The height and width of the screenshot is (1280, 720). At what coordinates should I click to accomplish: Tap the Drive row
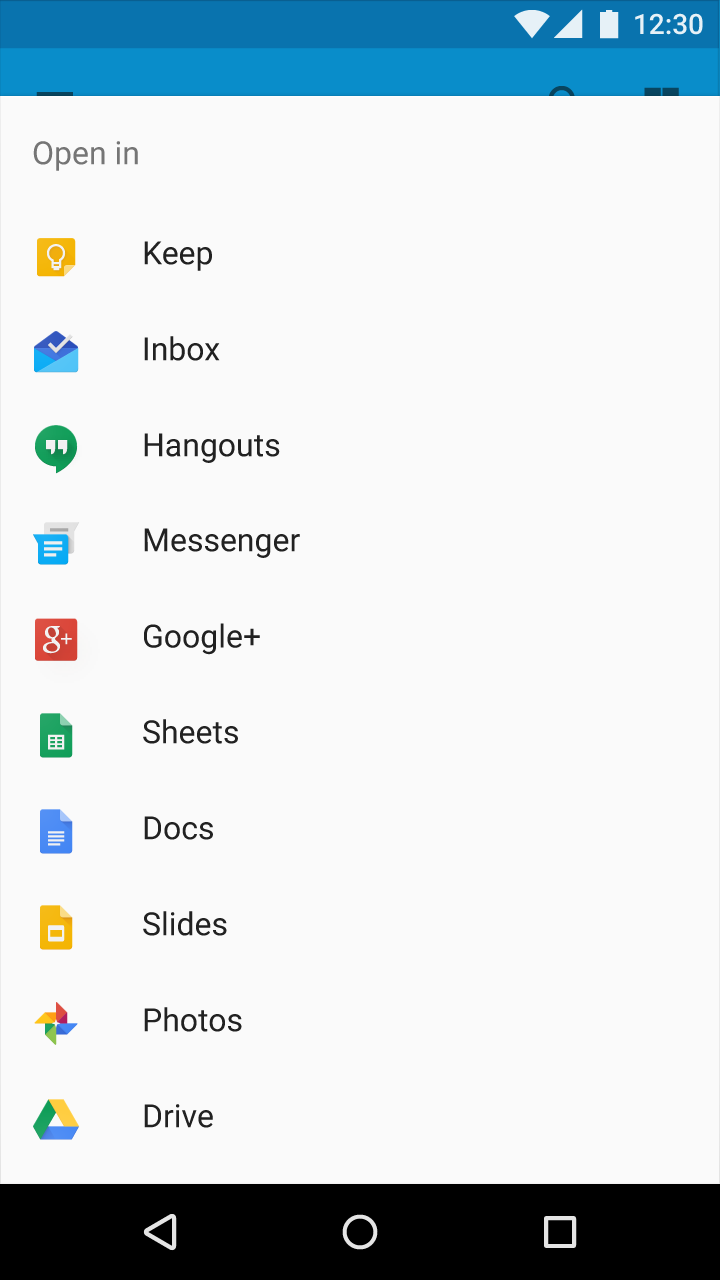360,1118
